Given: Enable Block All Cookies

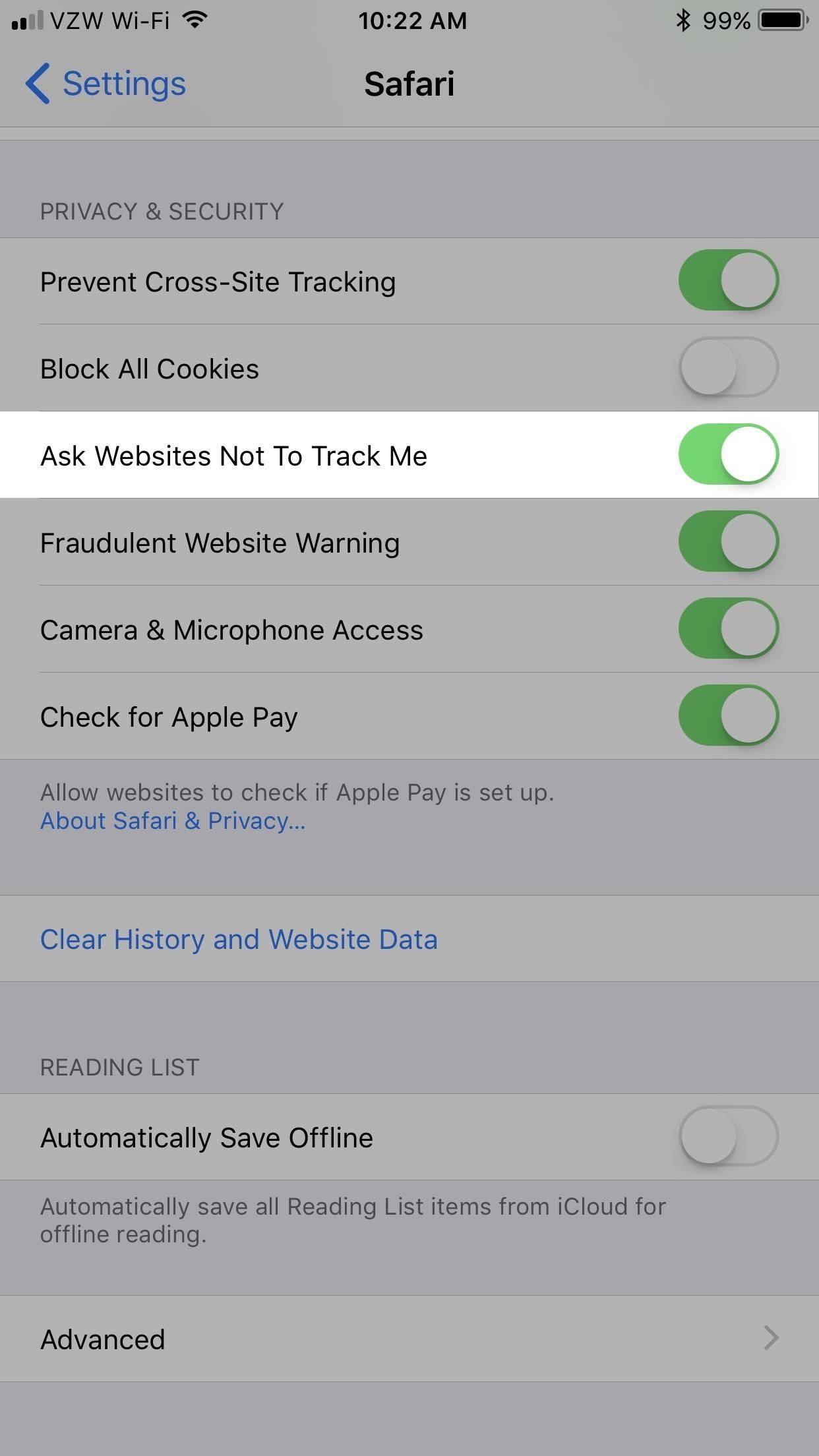Looking at the screenshot, I should pyautogui.click(x=728, y=367).
